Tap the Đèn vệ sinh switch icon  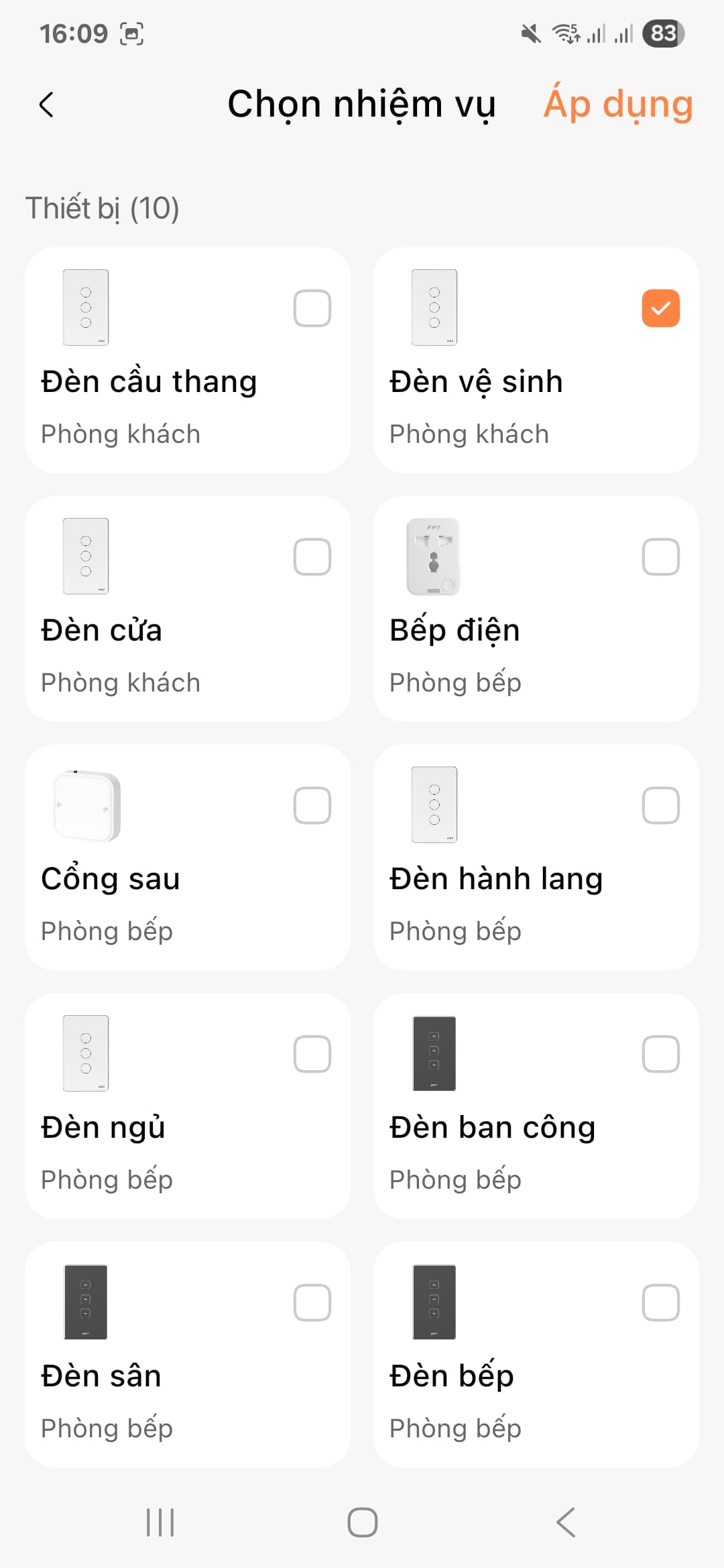click(x=434, y=306)
